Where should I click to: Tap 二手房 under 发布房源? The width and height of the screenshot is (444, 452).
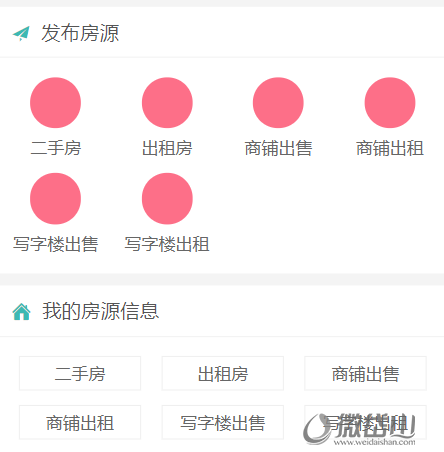55,117
